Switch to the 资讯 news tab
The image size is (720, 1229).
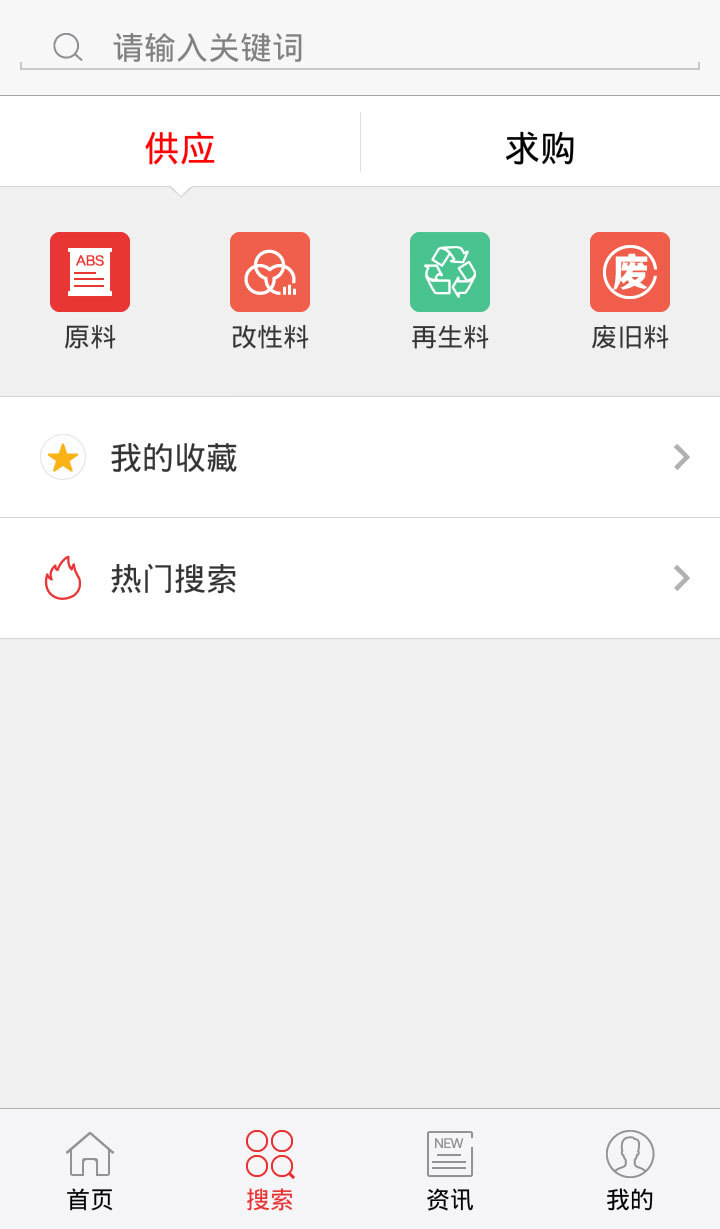(450, 1170)
